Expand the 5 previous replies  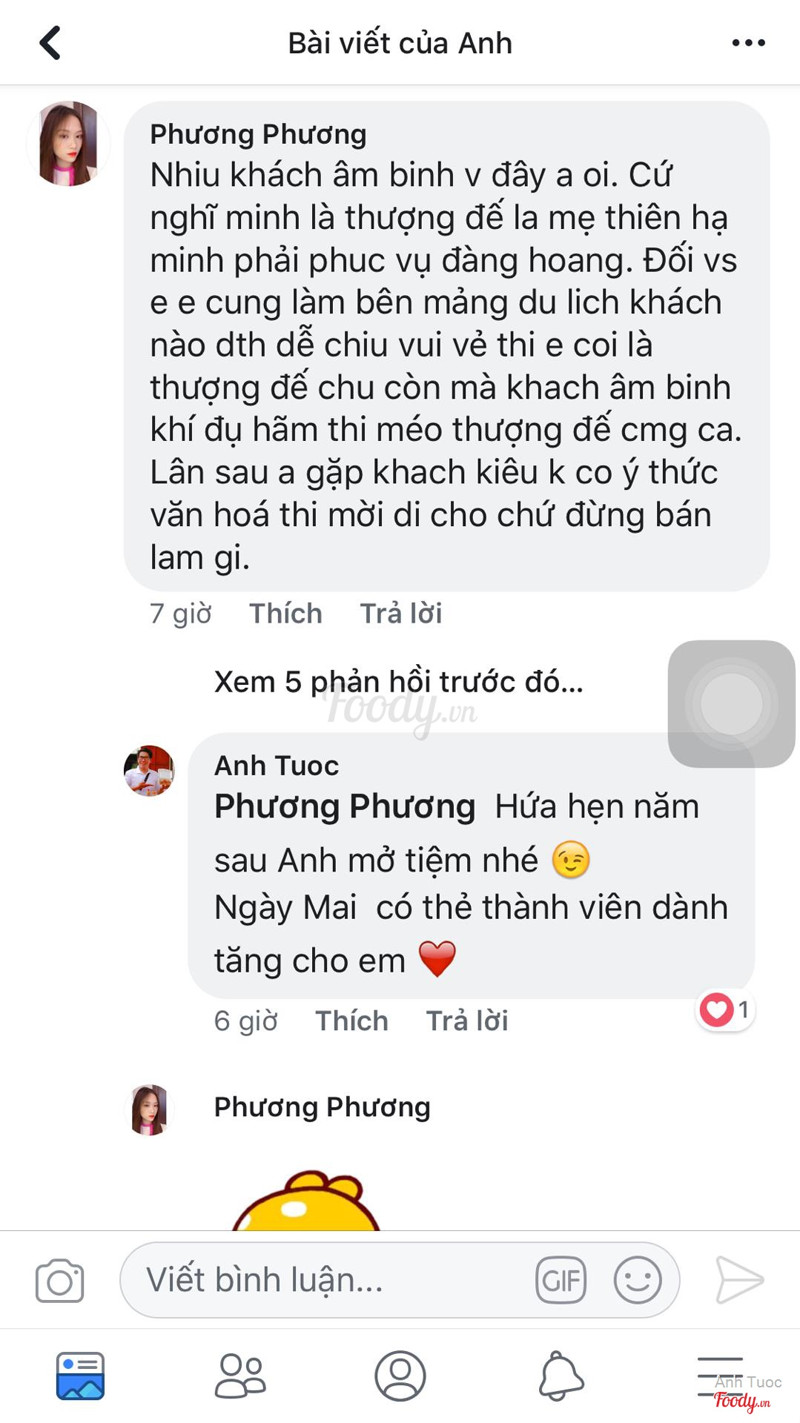coord(398,682)
